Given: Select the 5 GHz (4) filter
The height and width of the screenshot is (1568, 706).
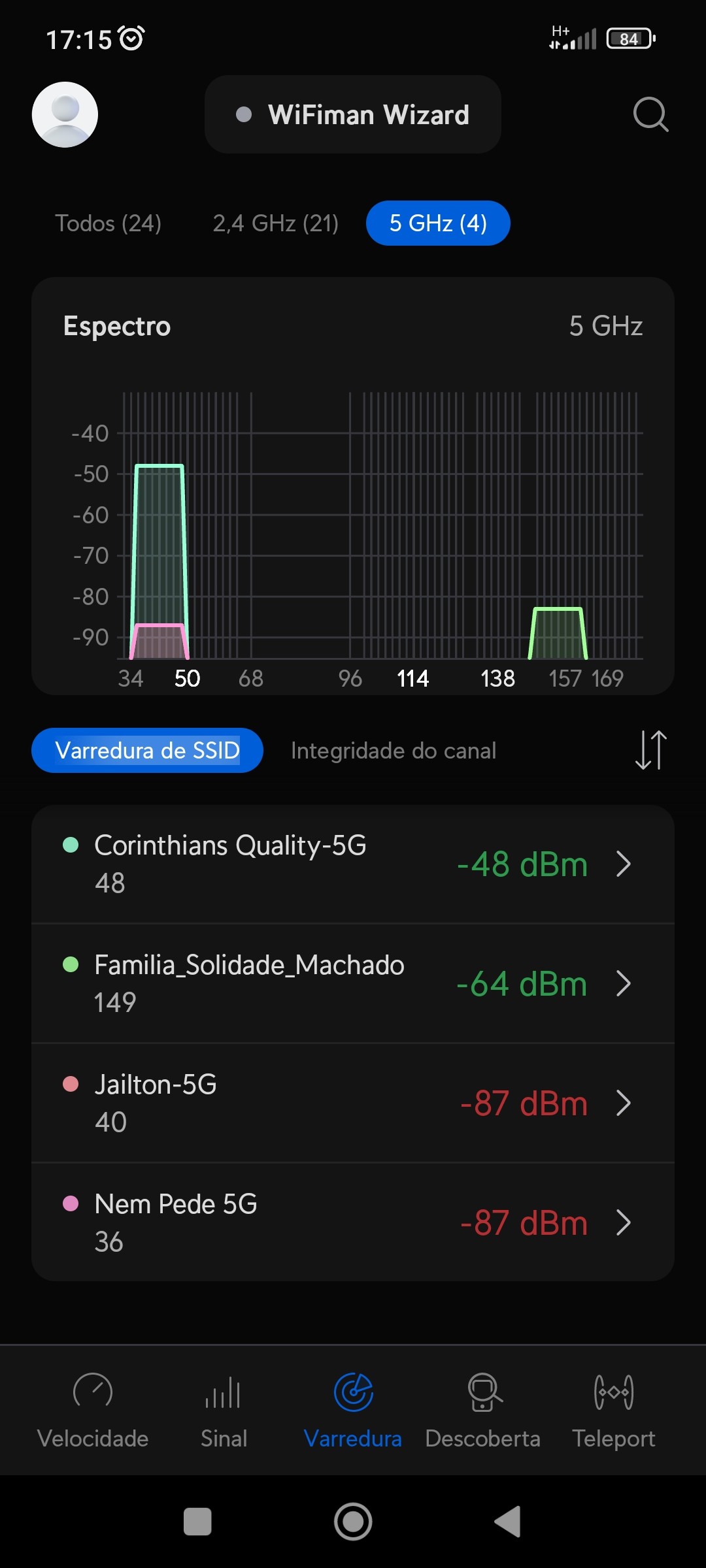Looking at the screenshot, I should [x=438, y=223].
